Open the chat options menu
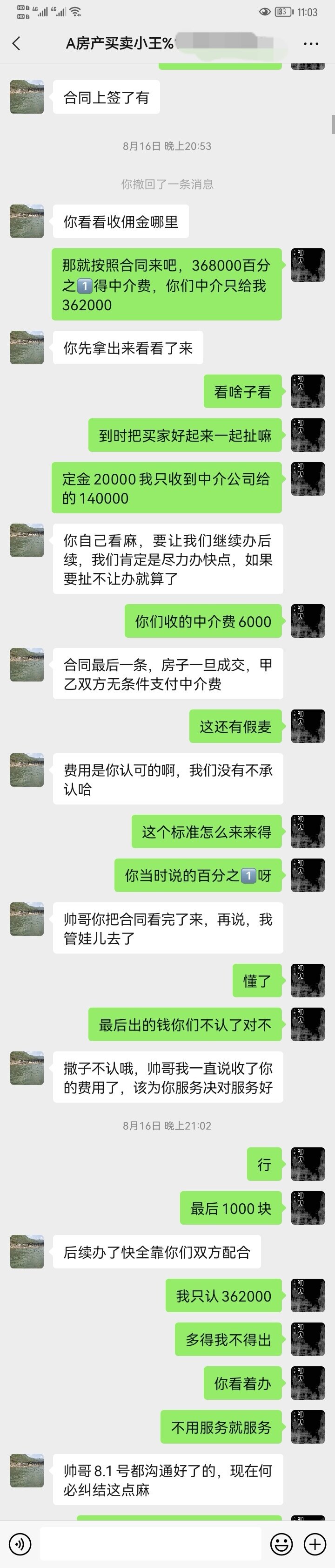This screenshot has height=1568, width=335. pyautogui.click(x=311, y=44)
